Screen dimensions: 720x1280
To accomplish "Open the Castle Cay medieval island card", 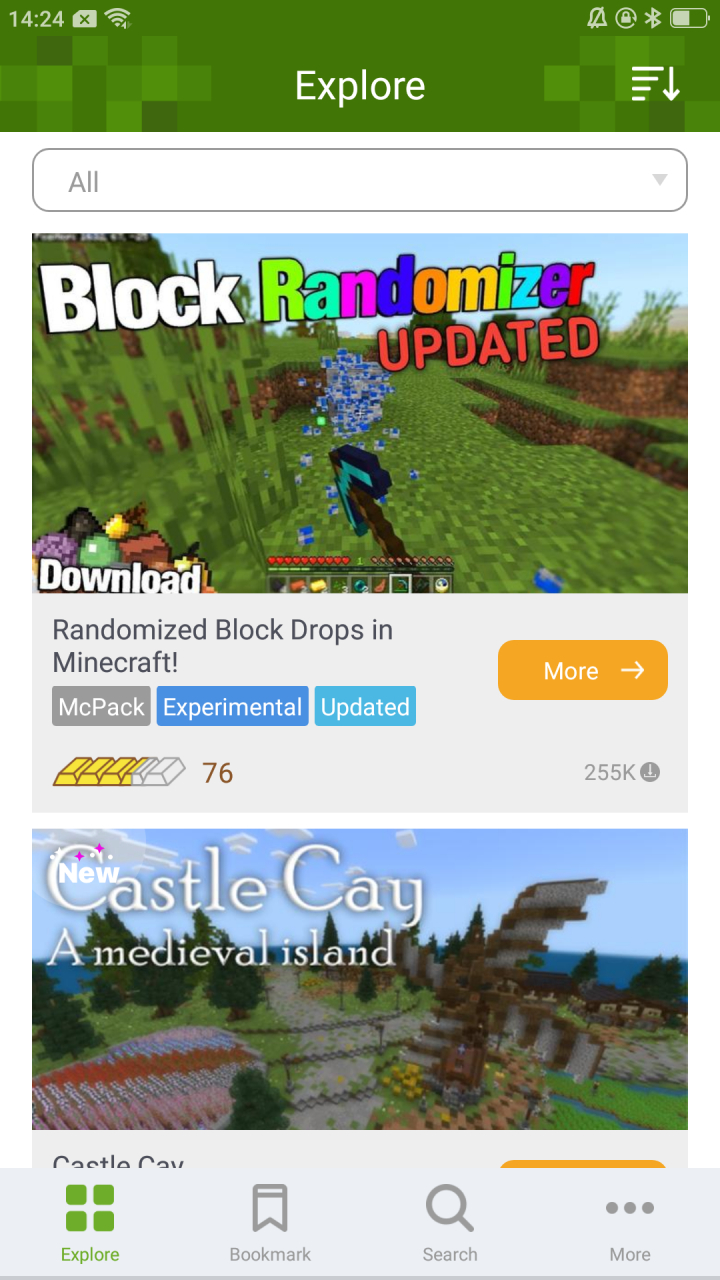I will point(360,980).
